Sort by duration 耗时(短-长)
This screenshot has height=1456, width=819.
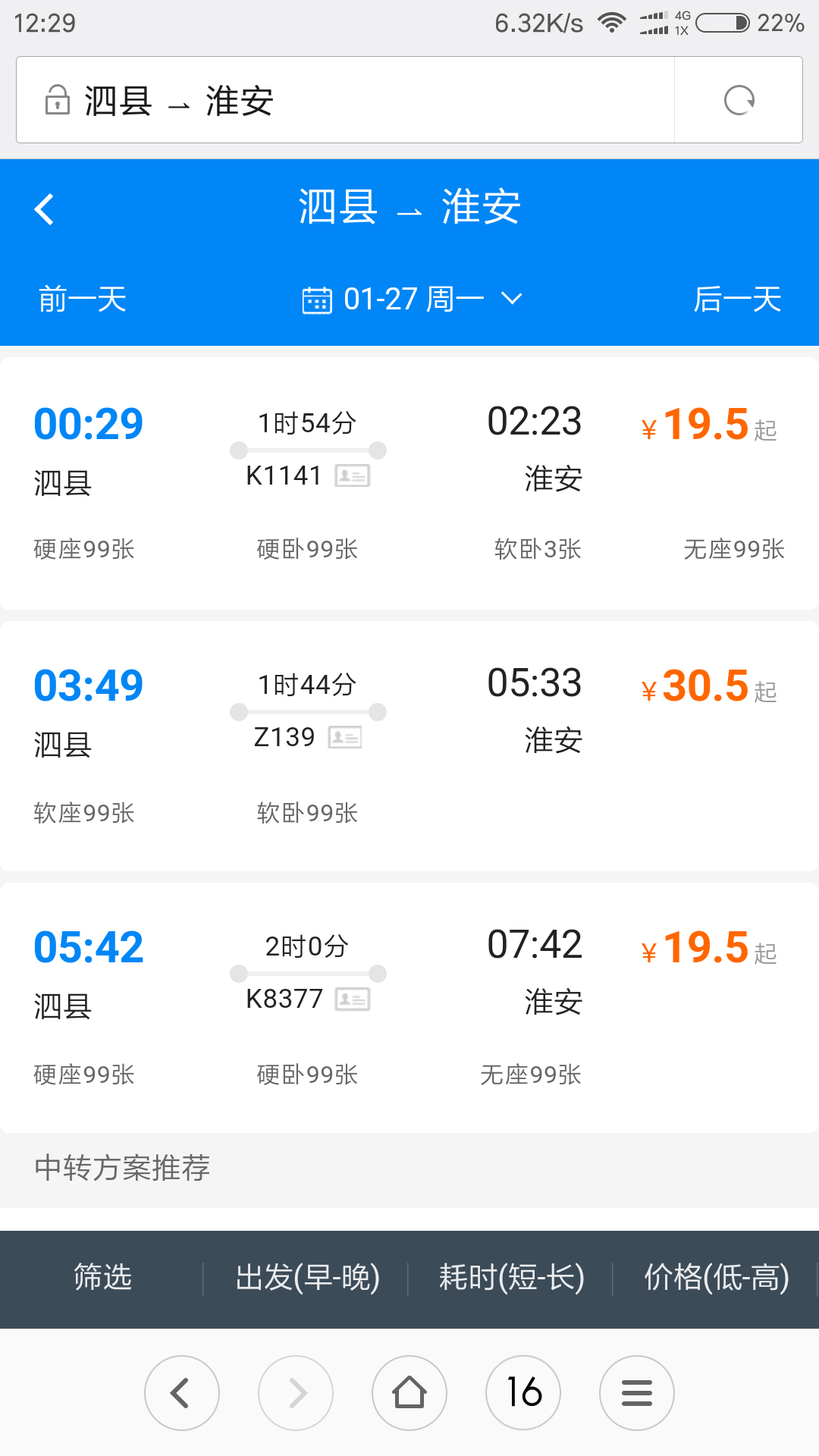pyautogui.click(x=511, y=1278)
